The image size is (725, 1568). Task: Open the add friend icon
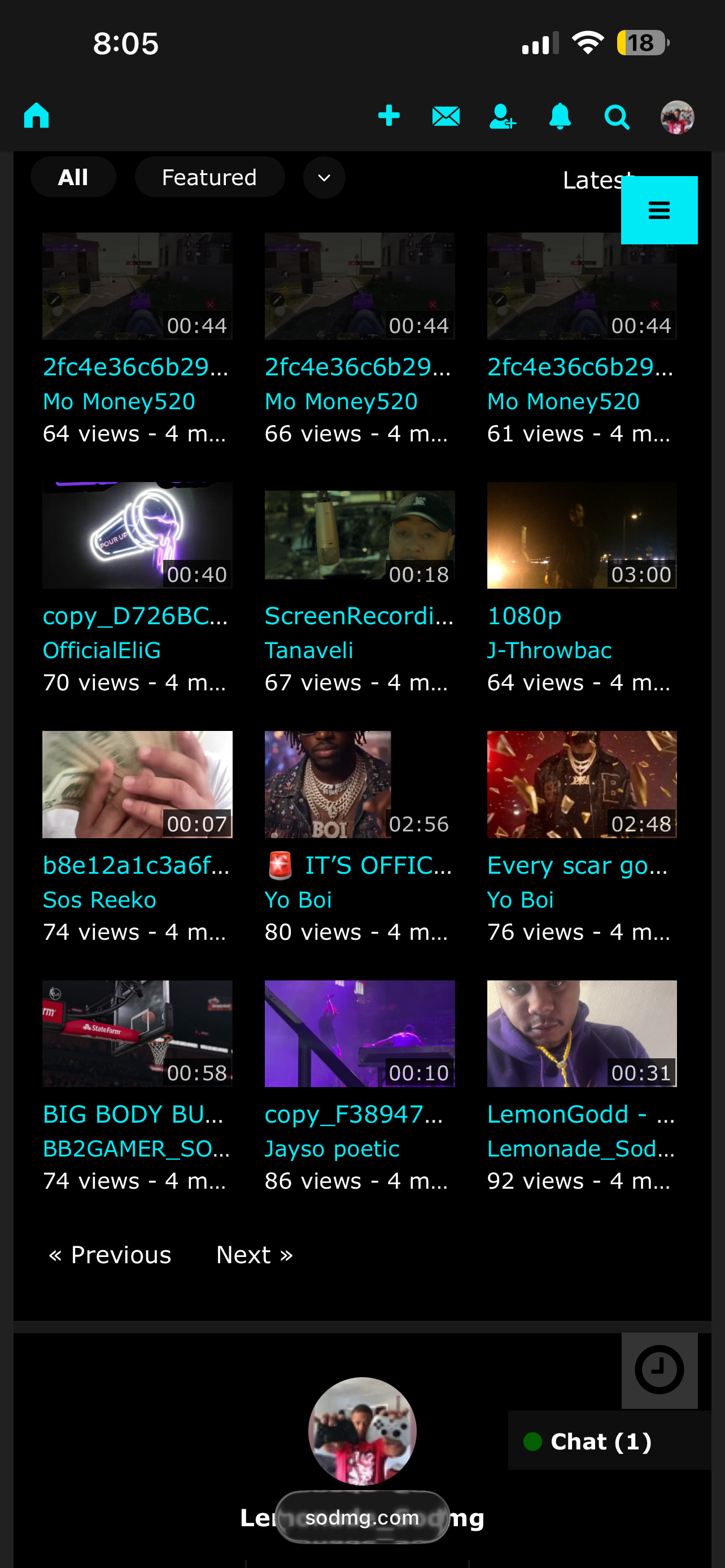pyautogui.click(x=503, y=116)
